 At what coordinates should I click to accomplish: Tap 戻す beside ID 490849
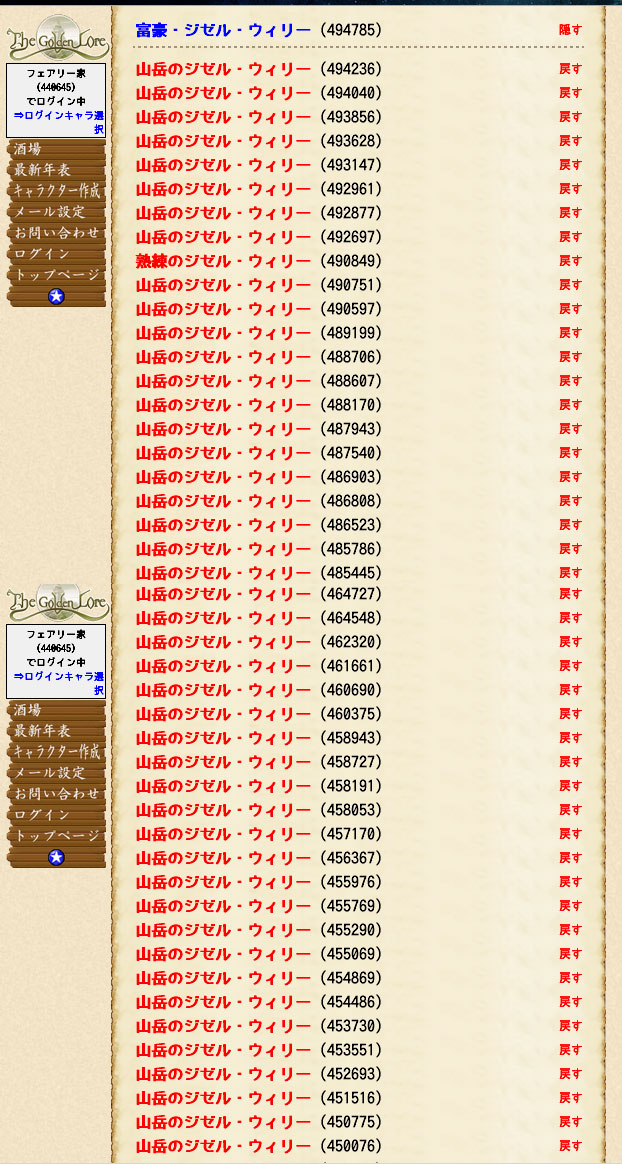click(x=570, y=261)
